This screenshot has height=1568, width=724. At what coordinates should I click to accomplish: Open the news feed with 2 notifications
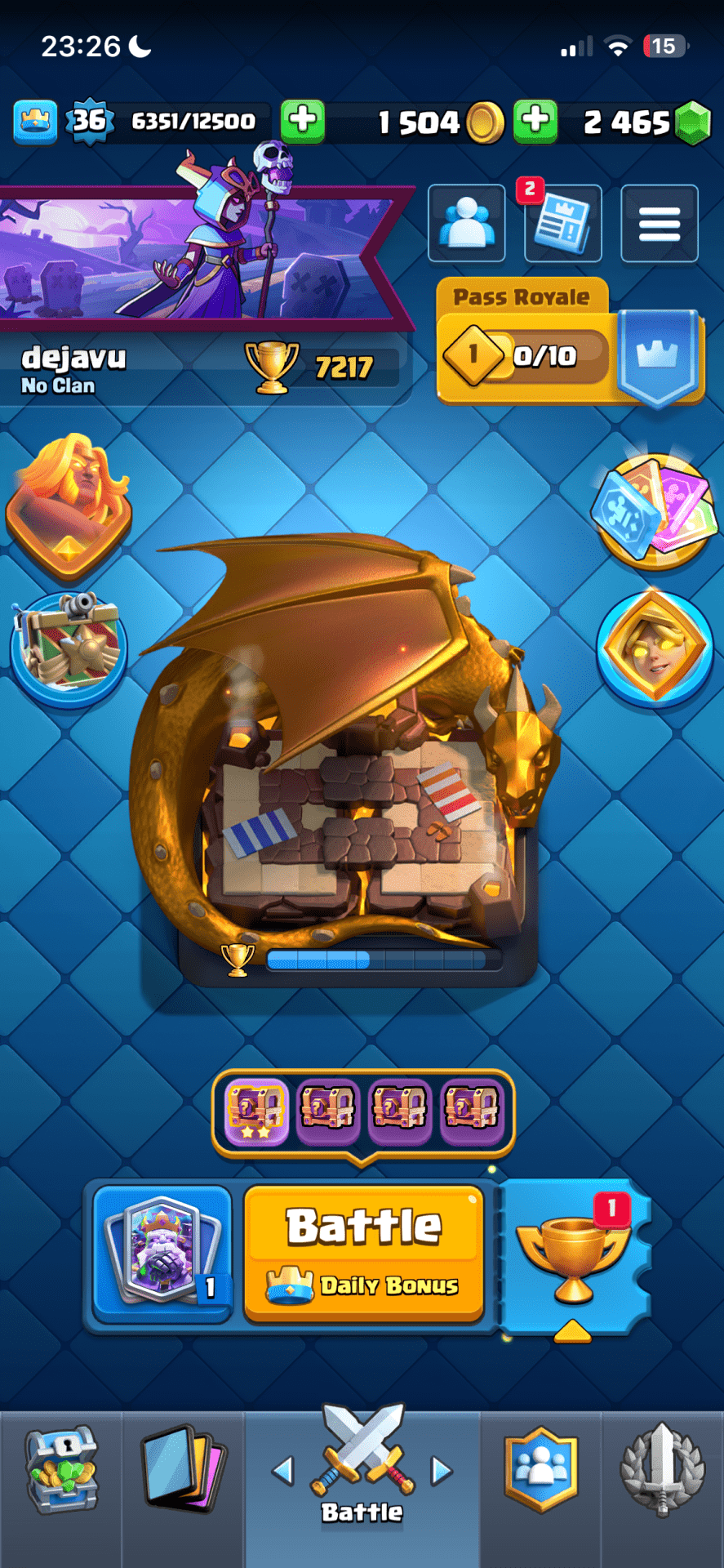pos(562,225)
